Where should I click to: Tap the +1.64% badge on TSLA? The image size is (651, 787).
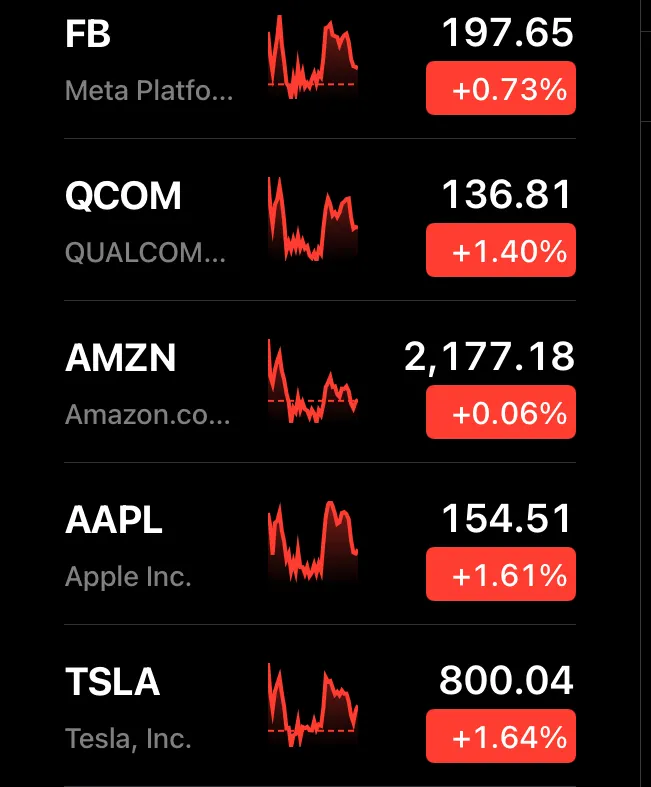click(x=501, y=736)
